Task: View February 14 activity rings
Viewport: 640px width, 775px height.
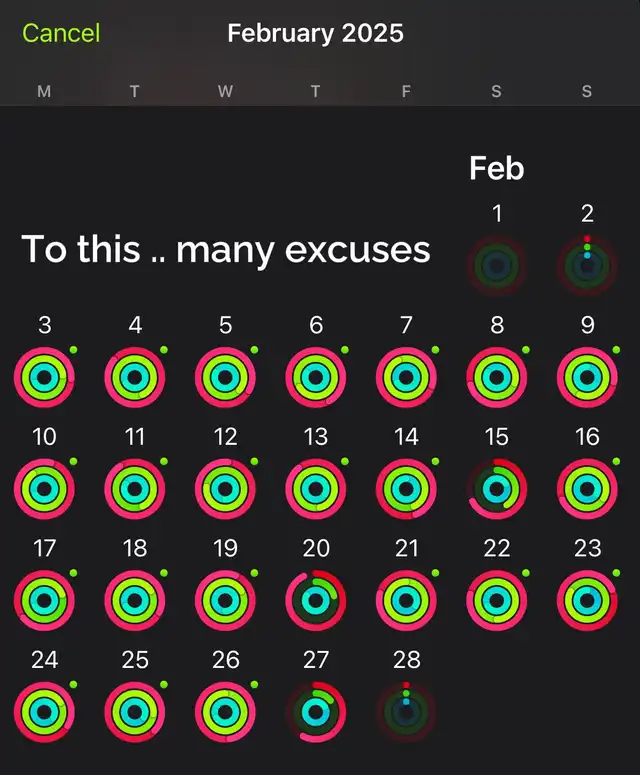Action: [x=406, y=489]
